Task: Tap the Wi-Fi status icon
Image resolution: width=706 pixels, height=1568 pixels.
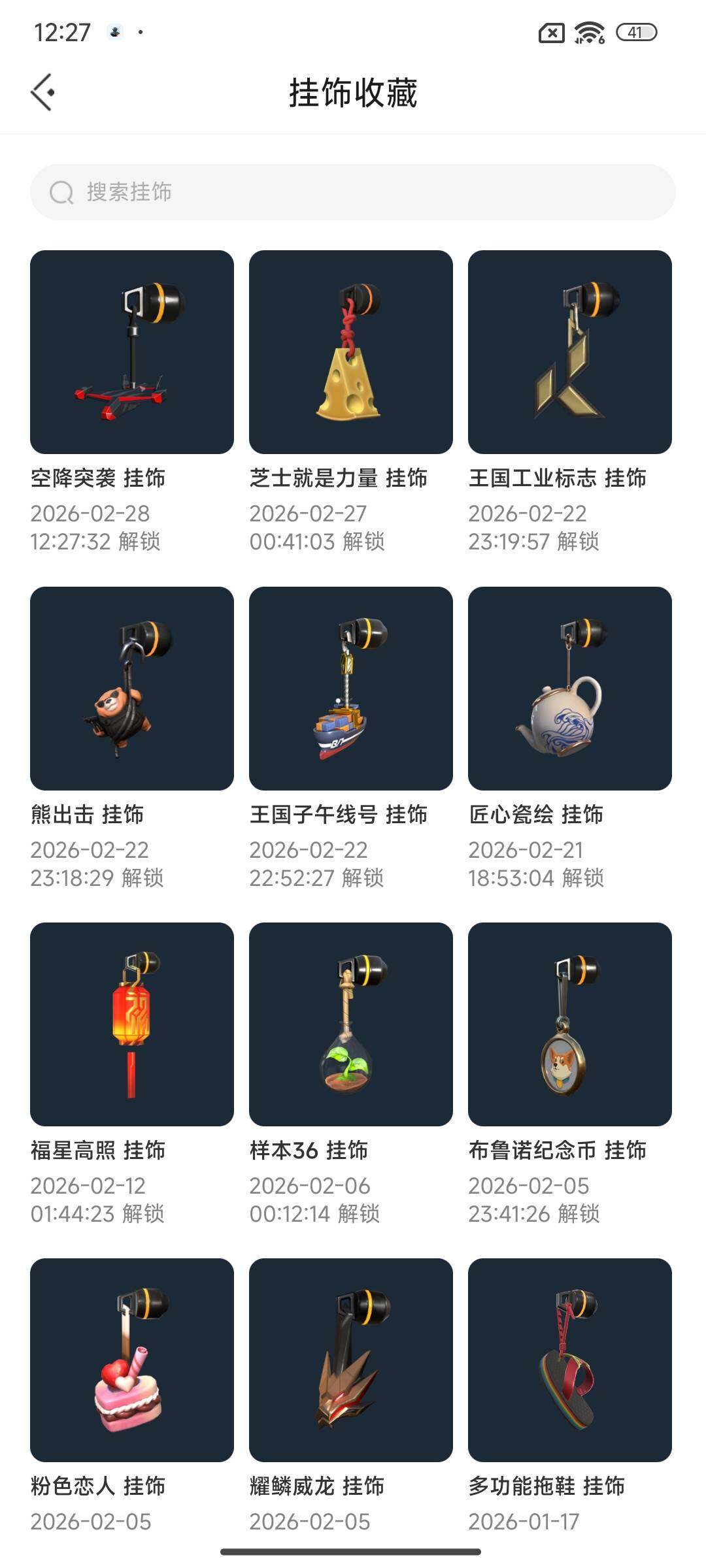Action: 590,31
